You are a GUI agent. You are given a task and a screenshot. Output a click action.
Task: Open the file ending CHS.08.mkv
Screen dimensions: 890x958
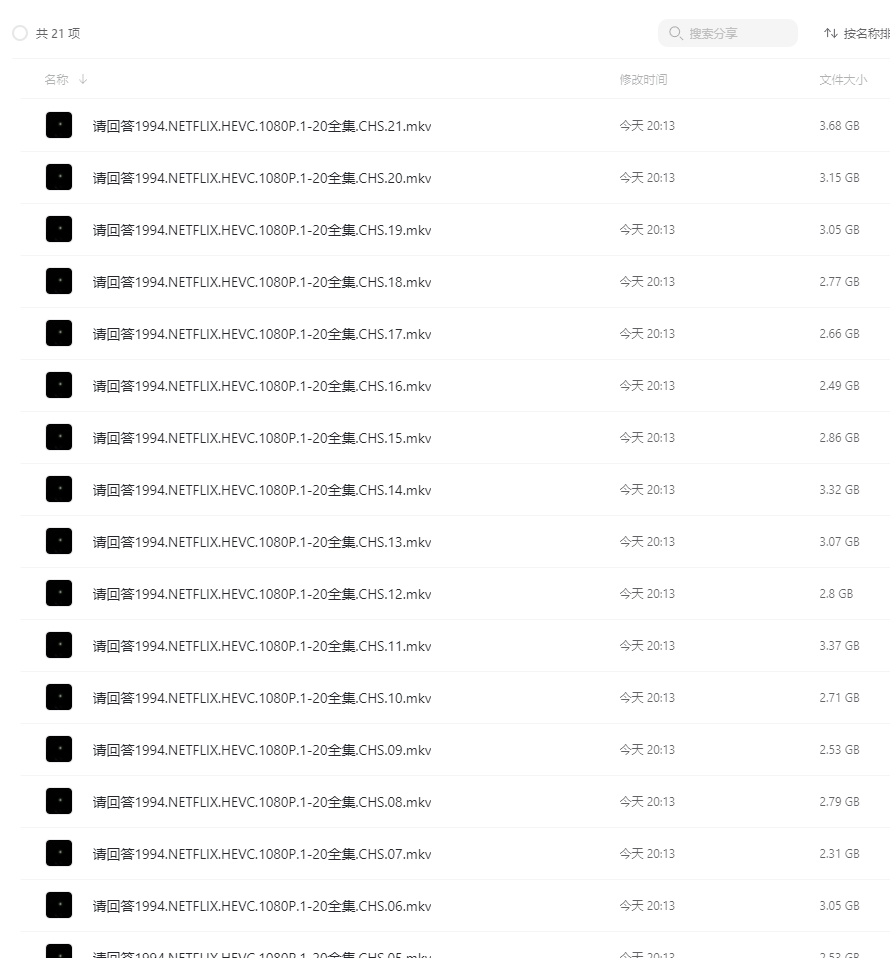(x=261, y=802)
